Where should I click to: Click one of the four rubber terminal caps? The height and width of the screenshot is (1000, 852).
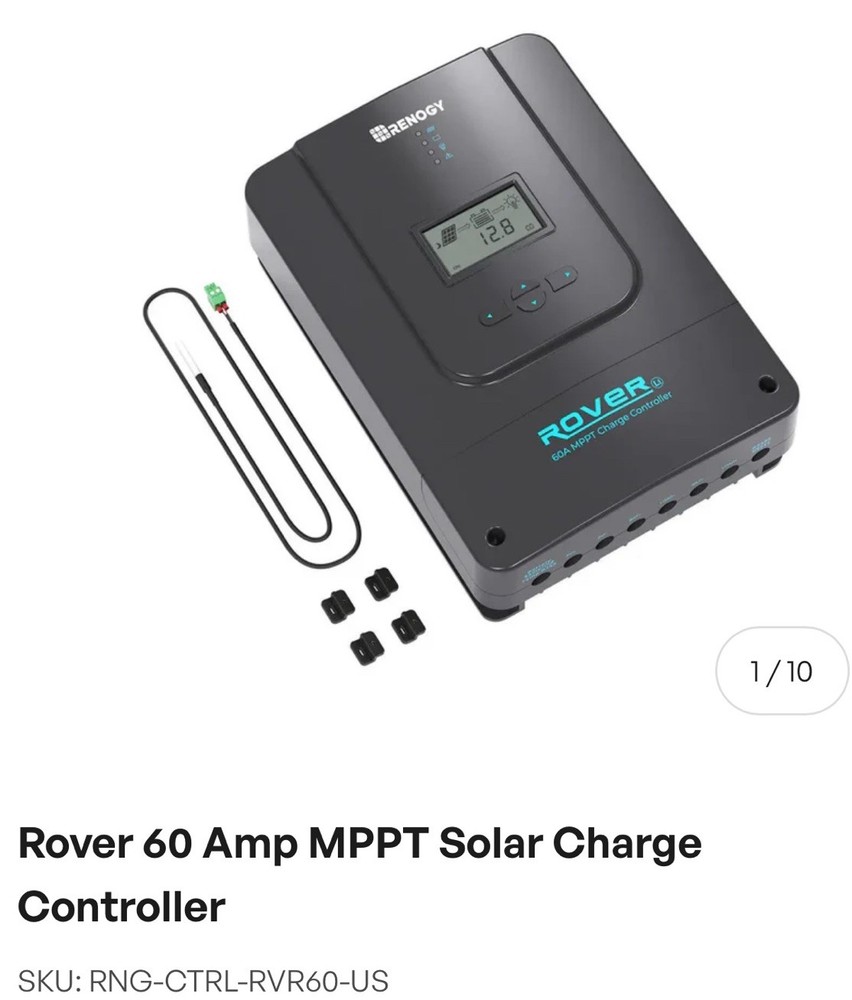click(x=336, y=605)
